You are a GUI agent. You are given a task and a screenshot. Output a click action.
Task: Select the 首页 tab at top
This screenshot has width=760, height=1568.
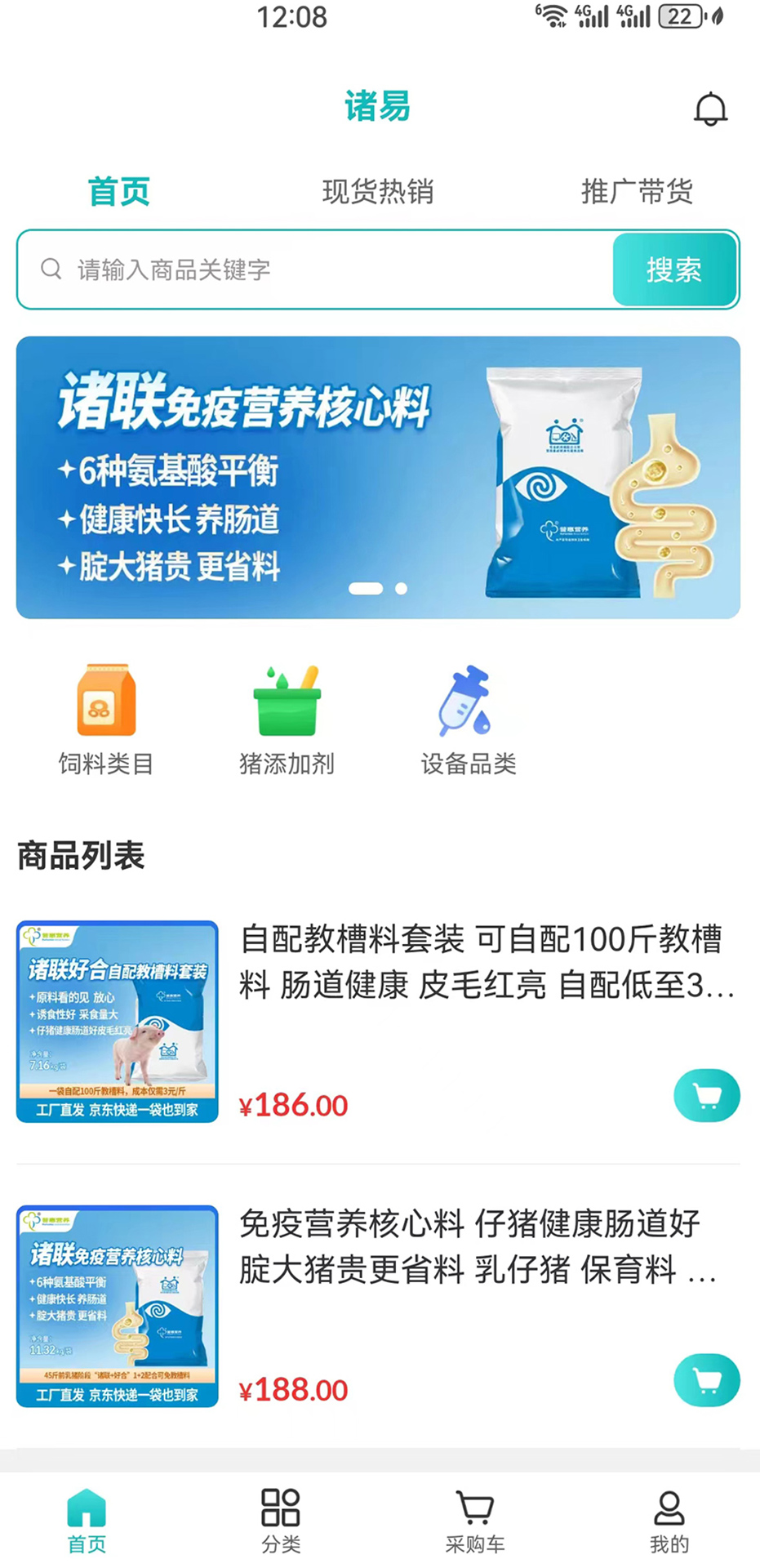[x=120, y=193]
